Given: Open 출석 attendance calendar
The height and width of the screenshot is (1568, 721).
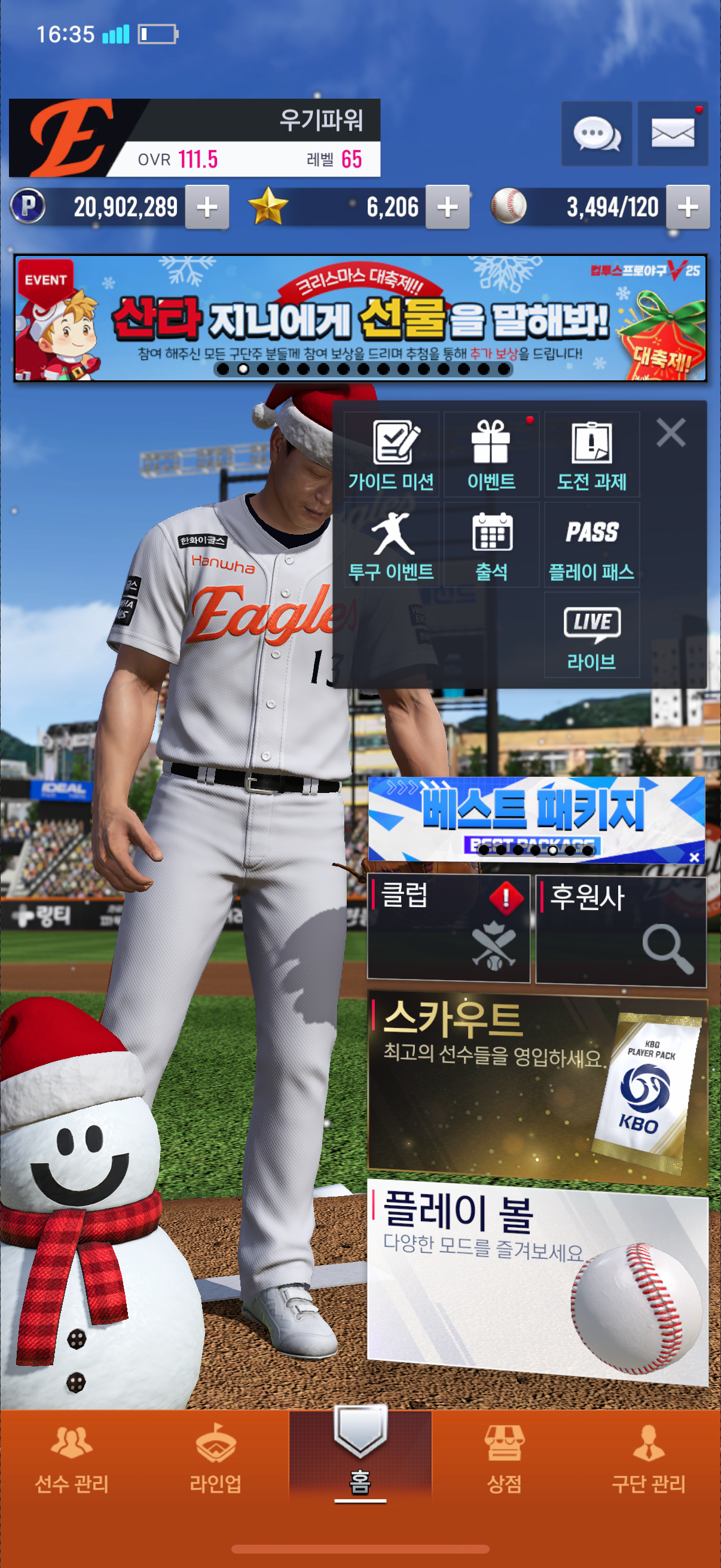Looking at the screenshot, I should (491, 545).
